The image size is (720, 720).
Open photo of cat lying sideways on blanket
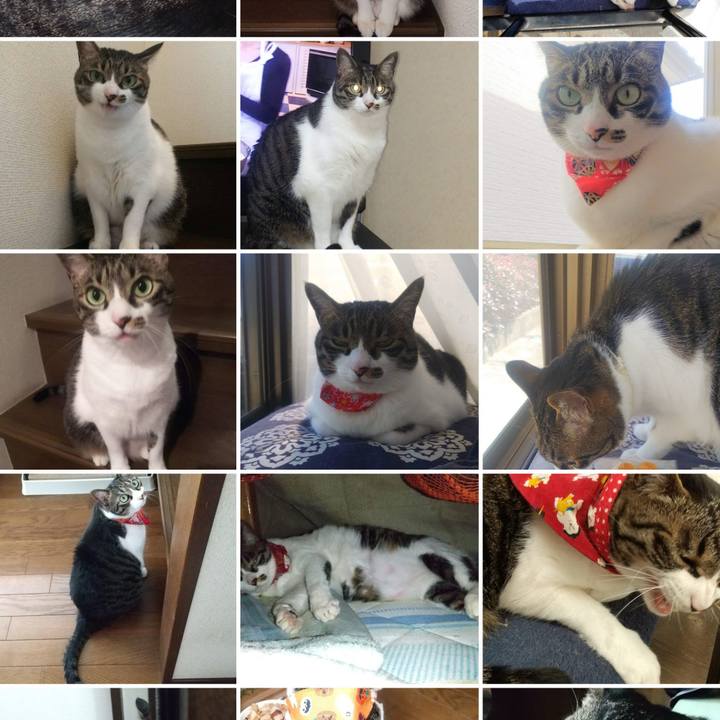click(x=358, y=578)
